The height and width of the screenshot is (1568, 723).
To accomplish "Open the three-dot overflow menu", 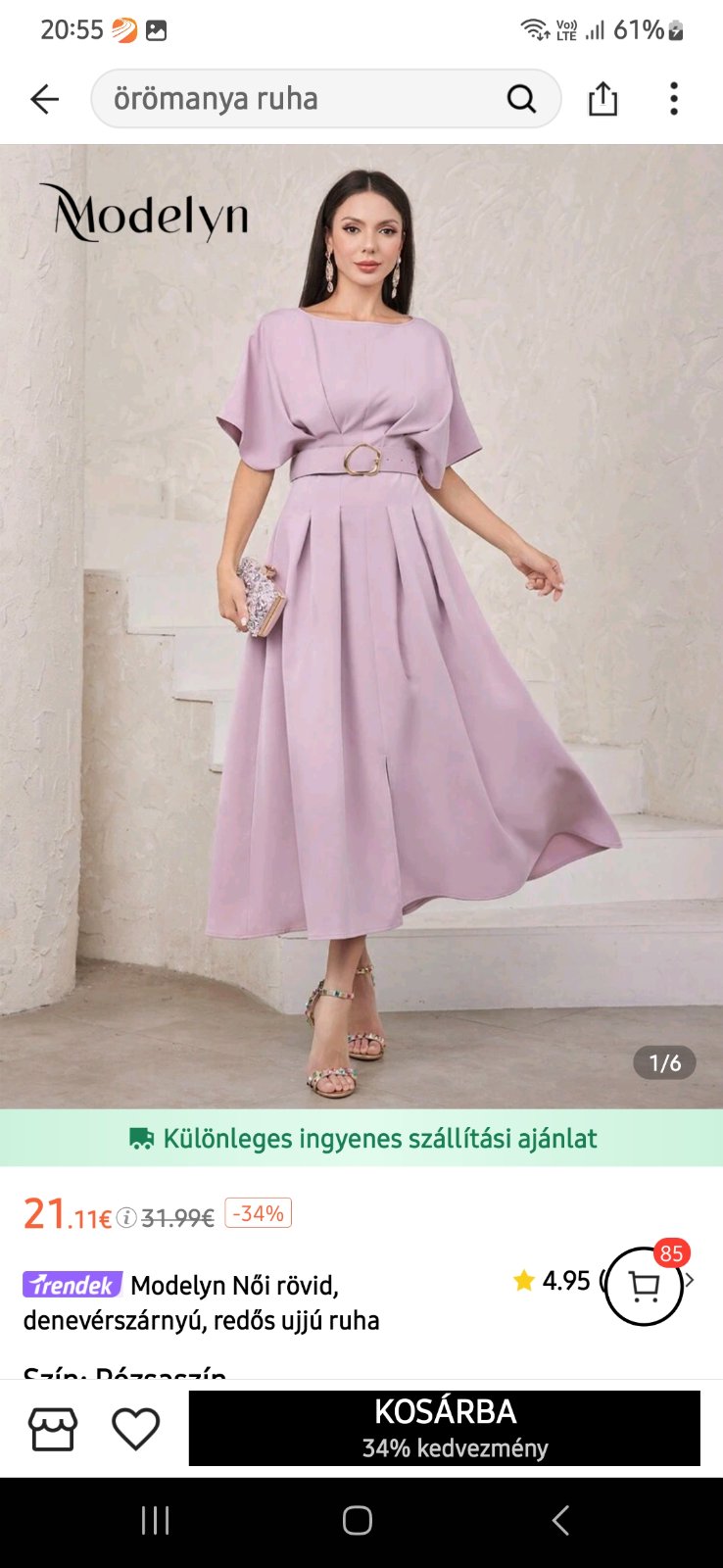I will pos(673,99).
